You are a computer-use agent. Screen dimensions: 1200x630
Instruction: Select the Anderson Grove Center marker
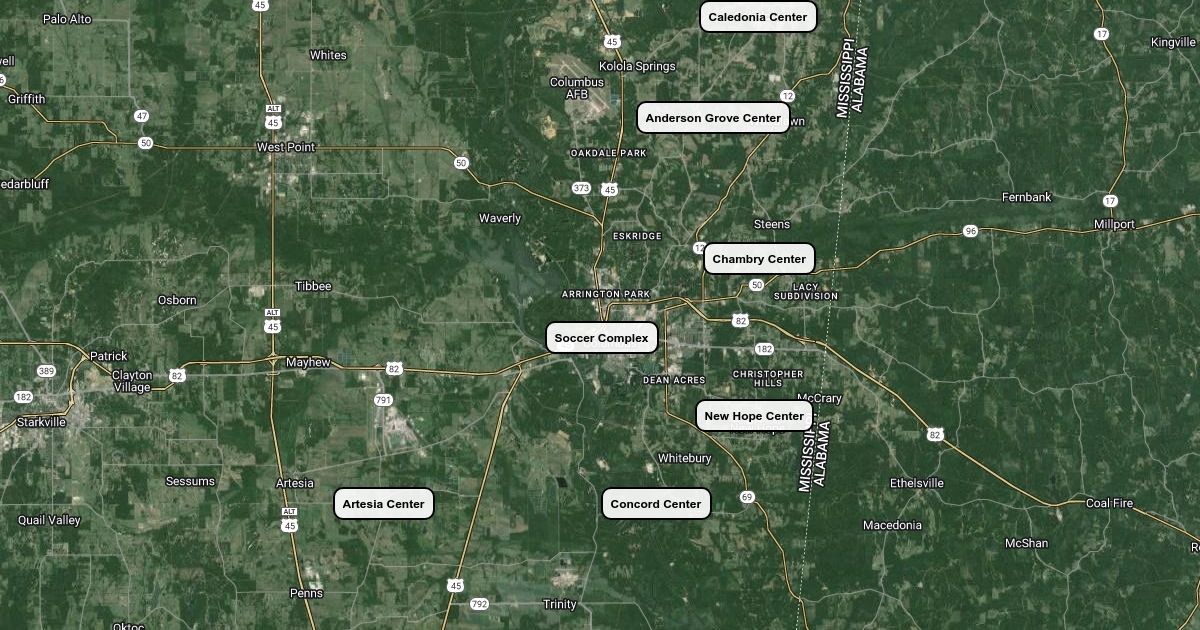[713, 118]
